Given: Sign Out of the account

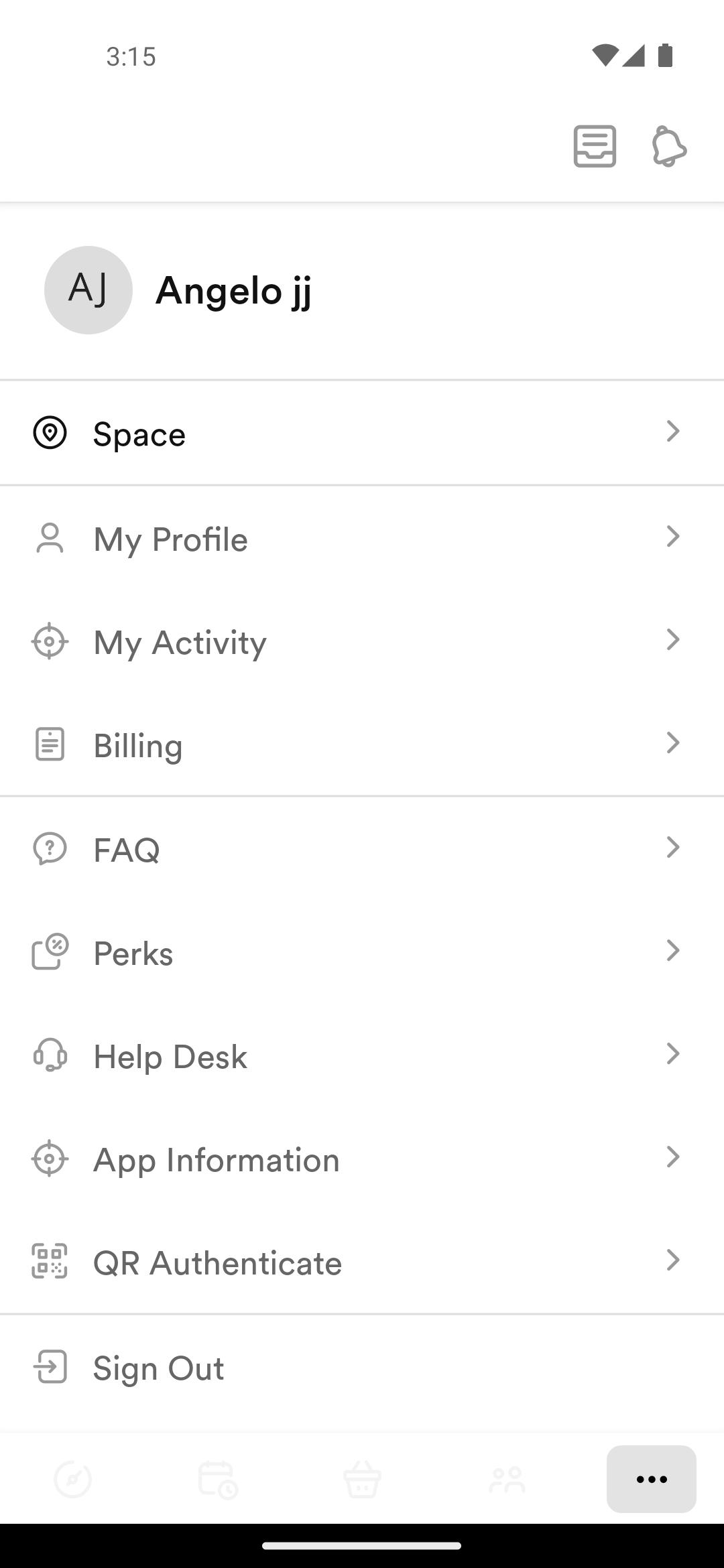Looking at the screenshot, I should [362, 1368].
